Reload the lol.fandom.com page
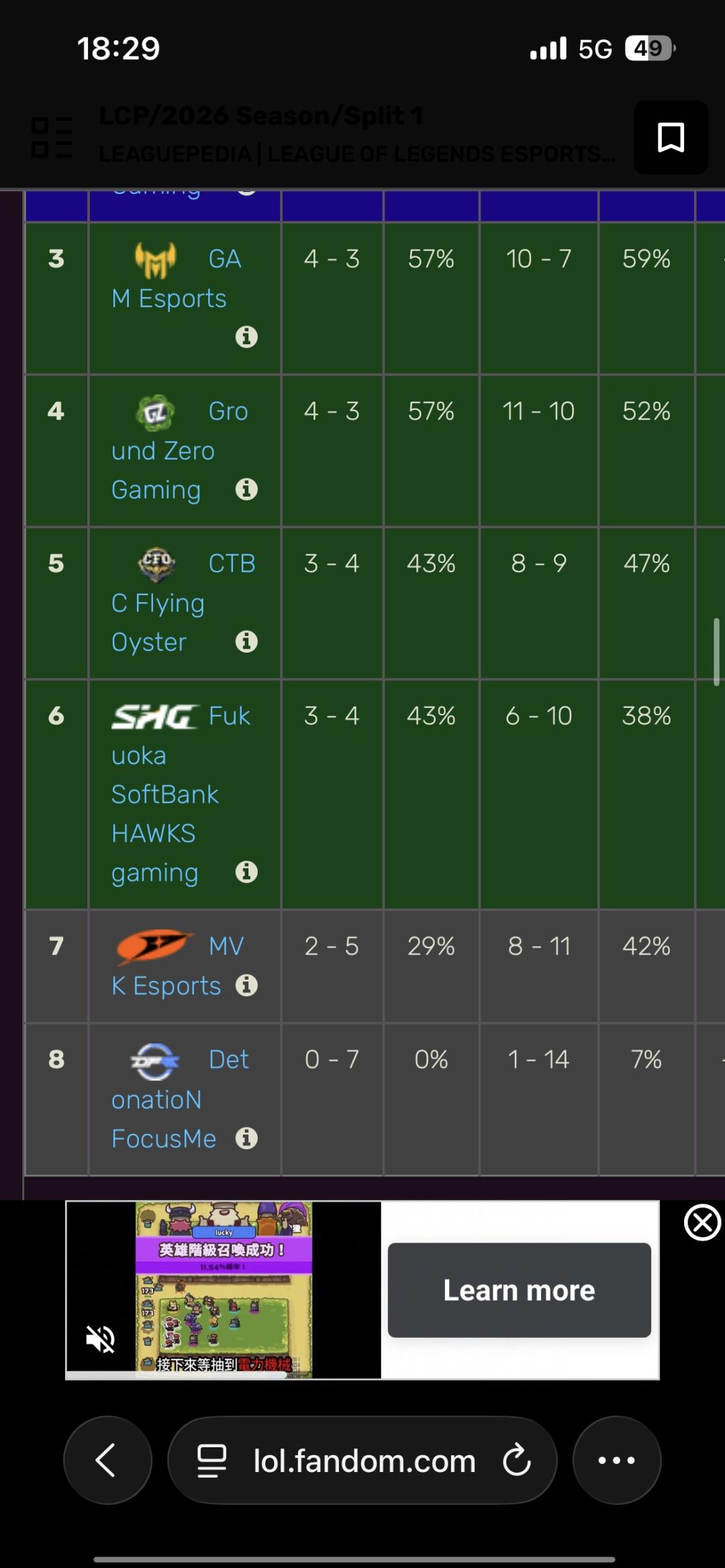 click(517, 1460)
